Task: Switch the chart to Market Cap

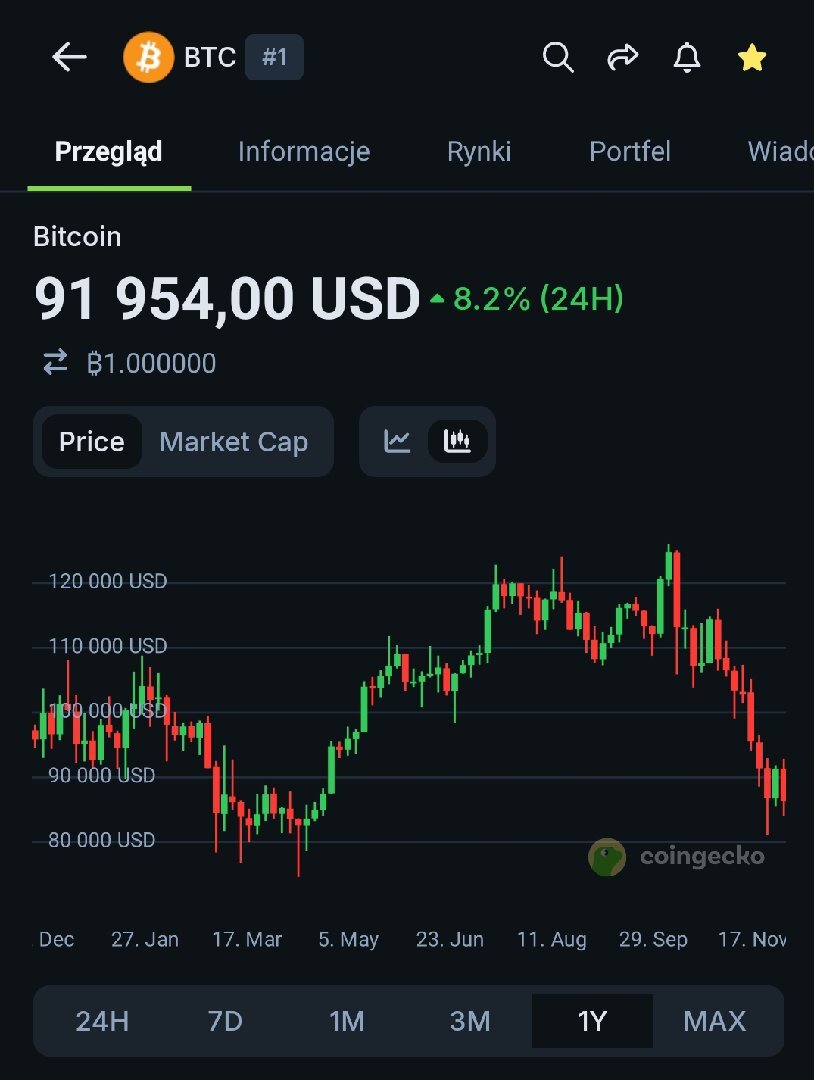Action: coord(233,442)
